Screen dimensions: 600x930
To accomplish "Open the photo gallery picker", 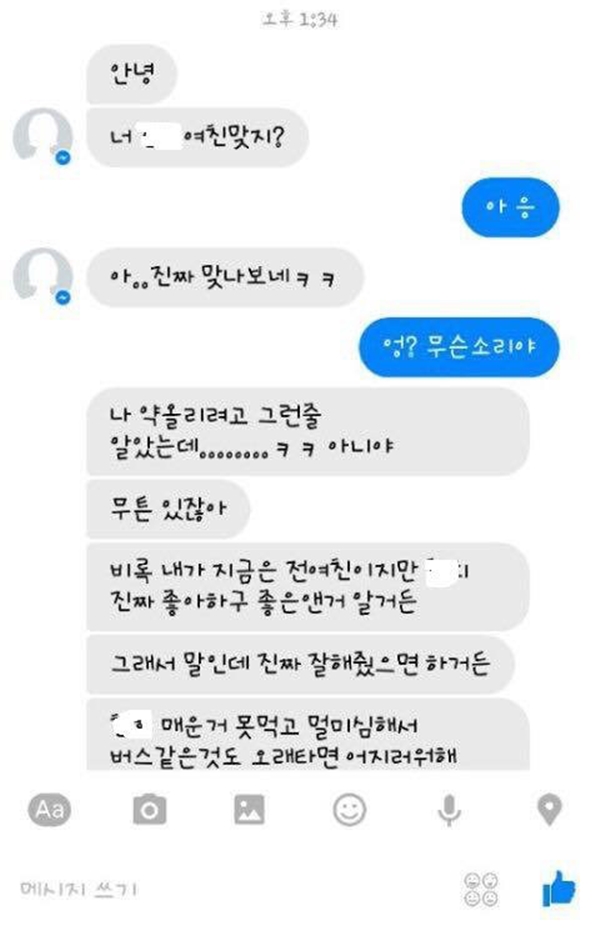I will point(249,809).
